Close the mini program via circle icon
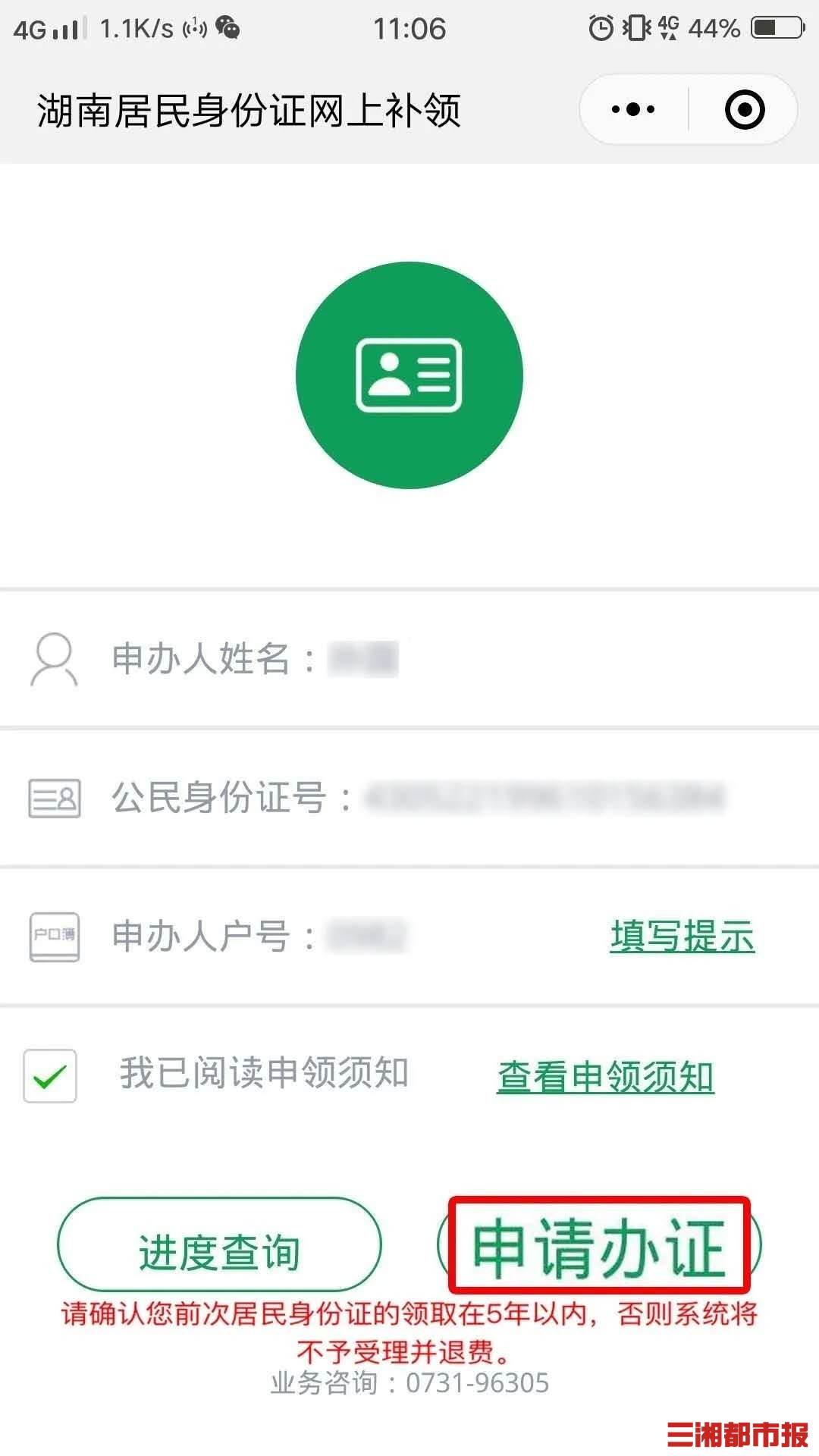Viewport: 819px width, 1456px height. click(744, 110)
